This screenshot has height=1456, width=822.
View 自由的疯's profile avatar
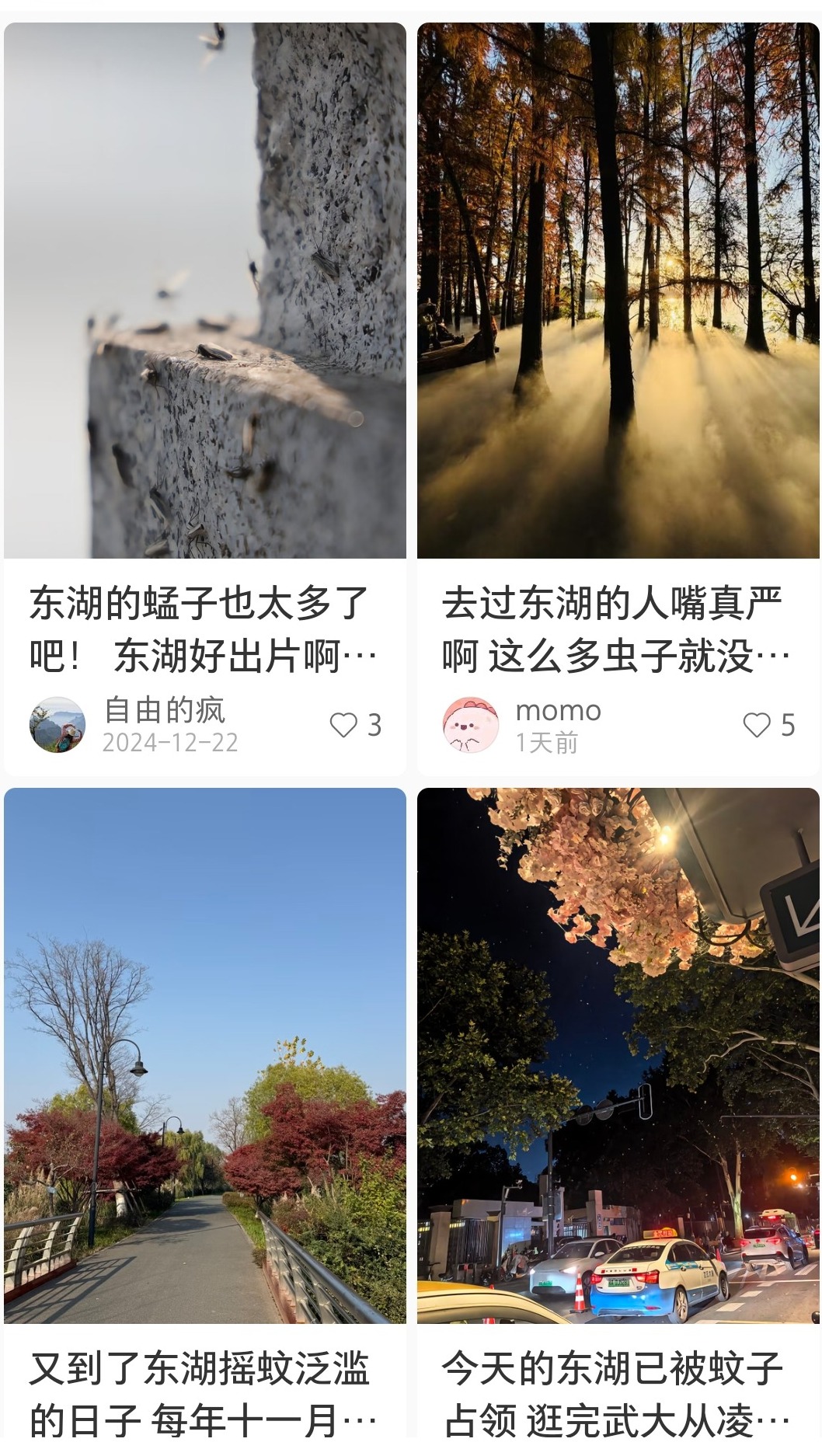tap(57, 725)
